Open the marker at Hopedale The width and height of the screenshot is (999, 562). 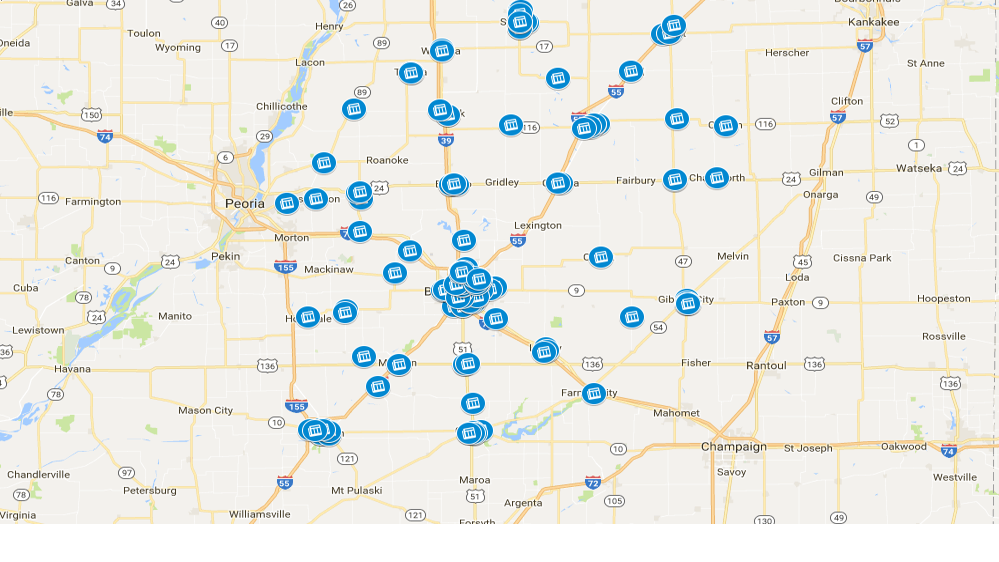[x=308, y=317]
